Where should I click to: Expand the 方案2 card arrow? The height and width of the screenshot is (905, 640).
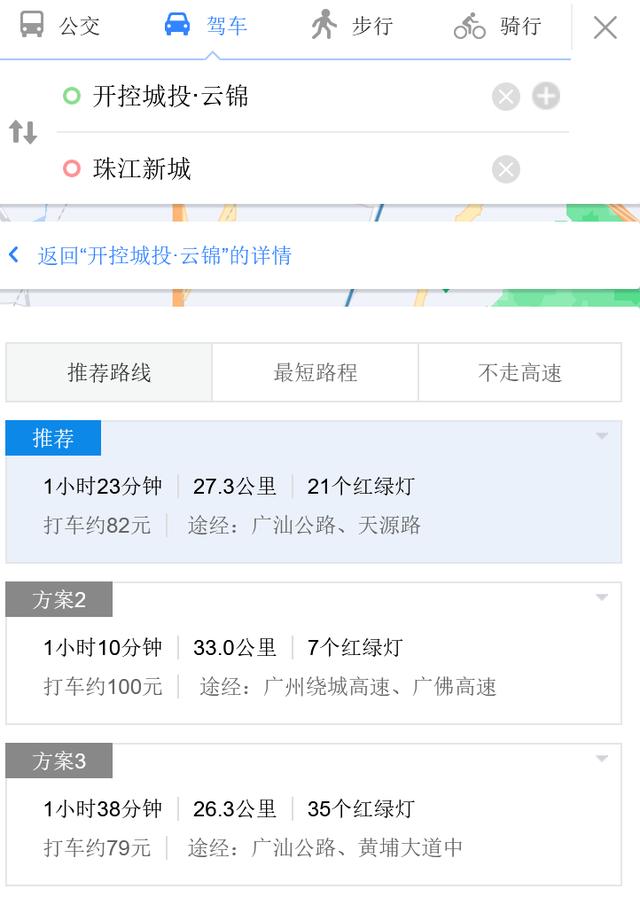pyautogui.click(x=602, y=598)
